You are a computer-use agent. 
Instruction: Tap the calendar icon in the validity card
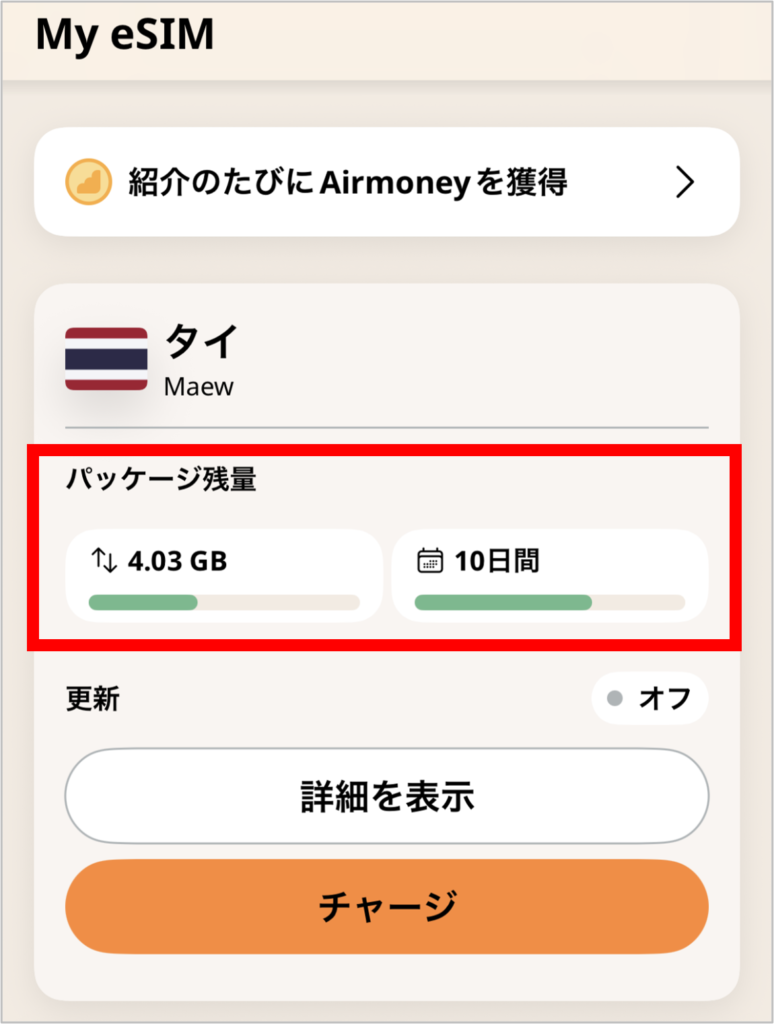pos(431,561)
